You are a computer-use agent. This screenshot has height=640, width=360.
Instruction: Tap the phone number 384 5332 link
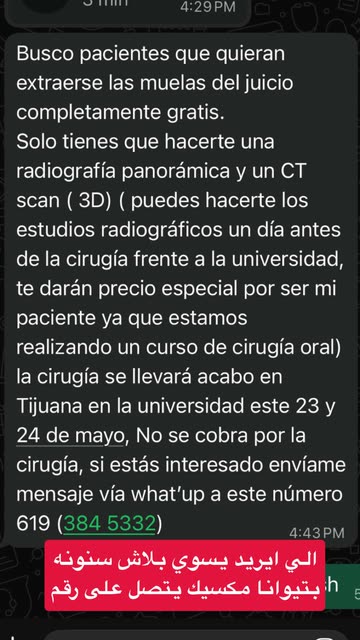click(x=109, y=524)
